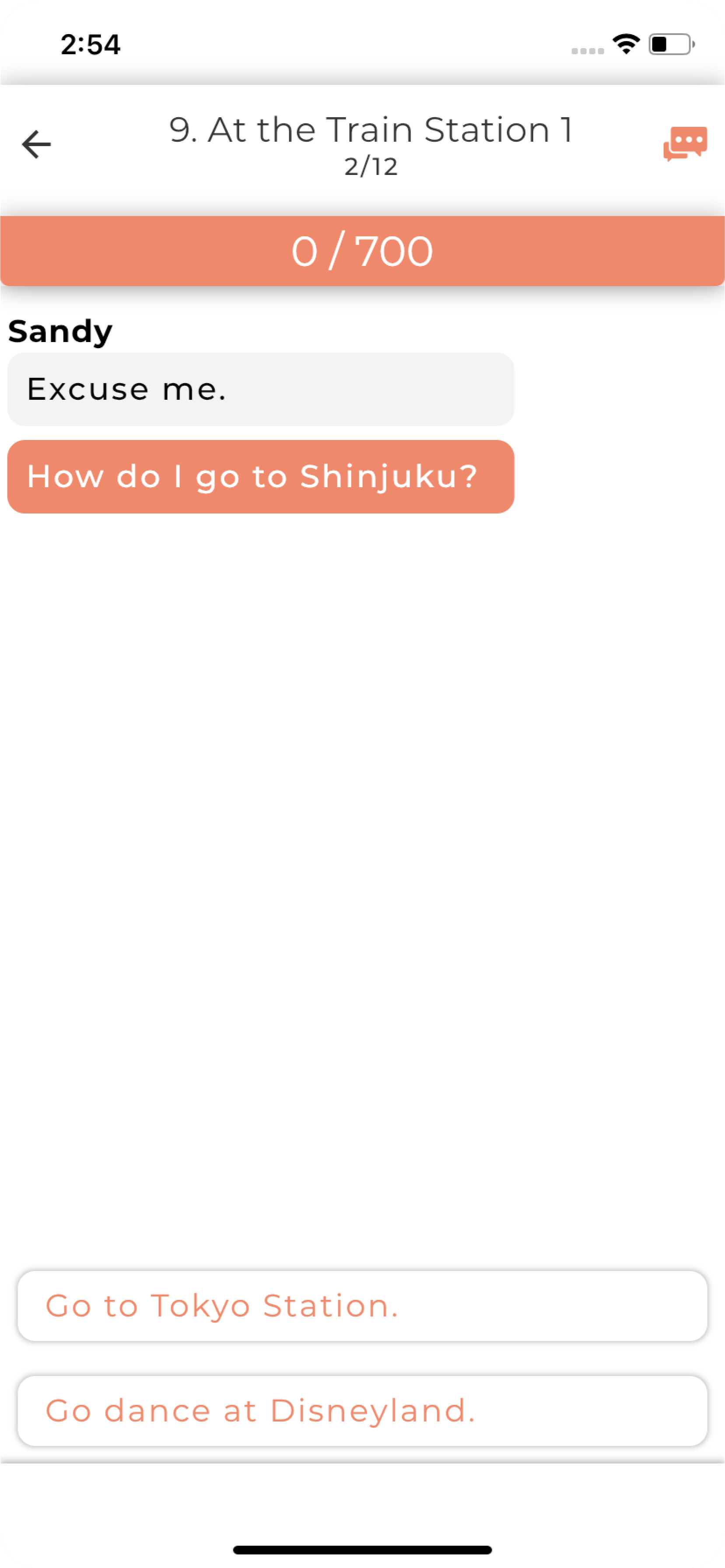The image size is (725, 1568).
Task: Go back using the arrow icon
Action: point(36,145)
